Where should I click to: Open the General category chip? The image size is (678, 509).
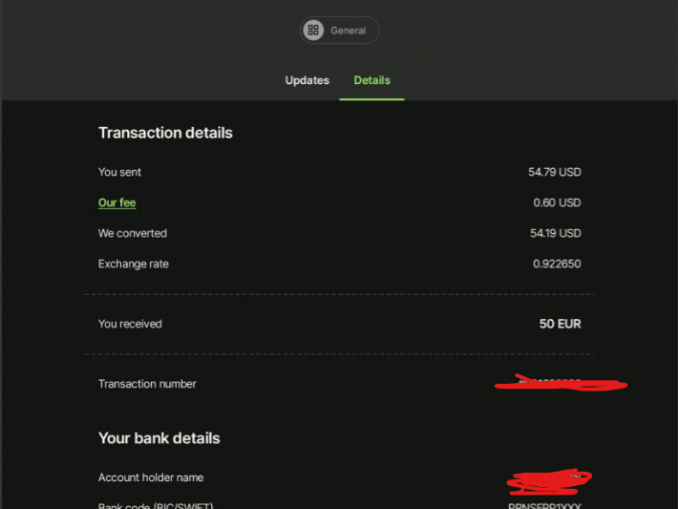pyautogui.click(x=340, y=30)
